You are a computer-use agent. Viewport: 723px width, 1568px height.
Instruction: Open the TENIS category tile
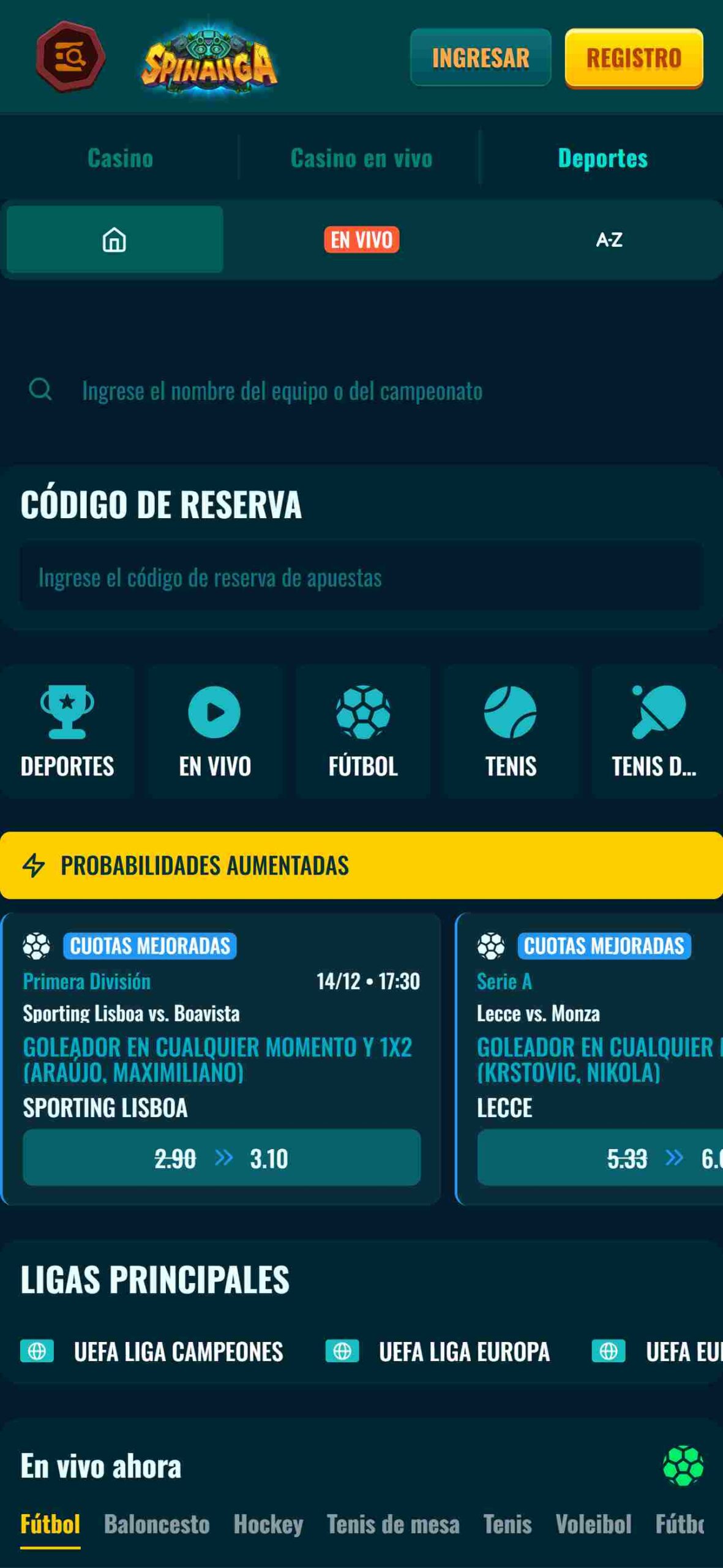coord(510,731)
